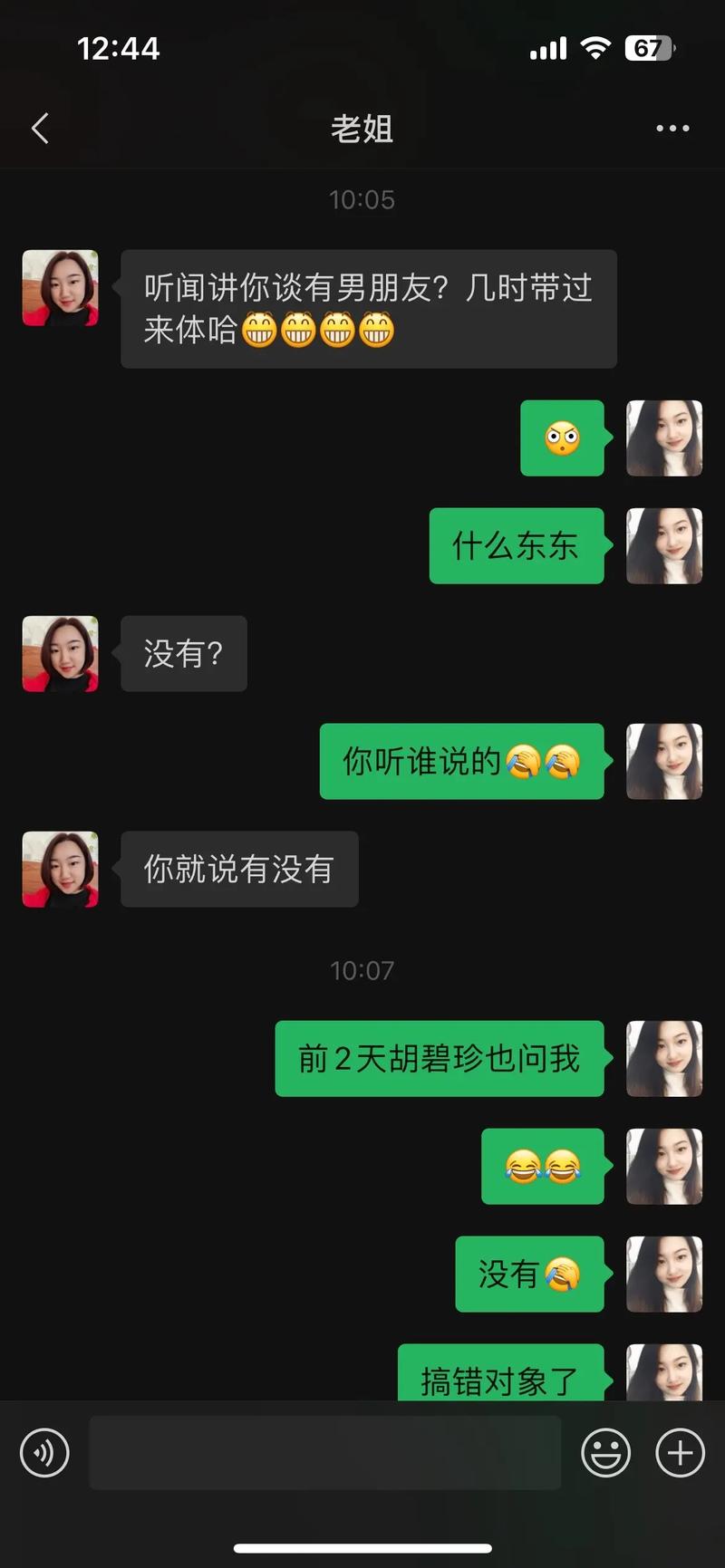Open the three-dot chat options menu
The height and width of the screenshot is (1568, 725).
(672, 129)
